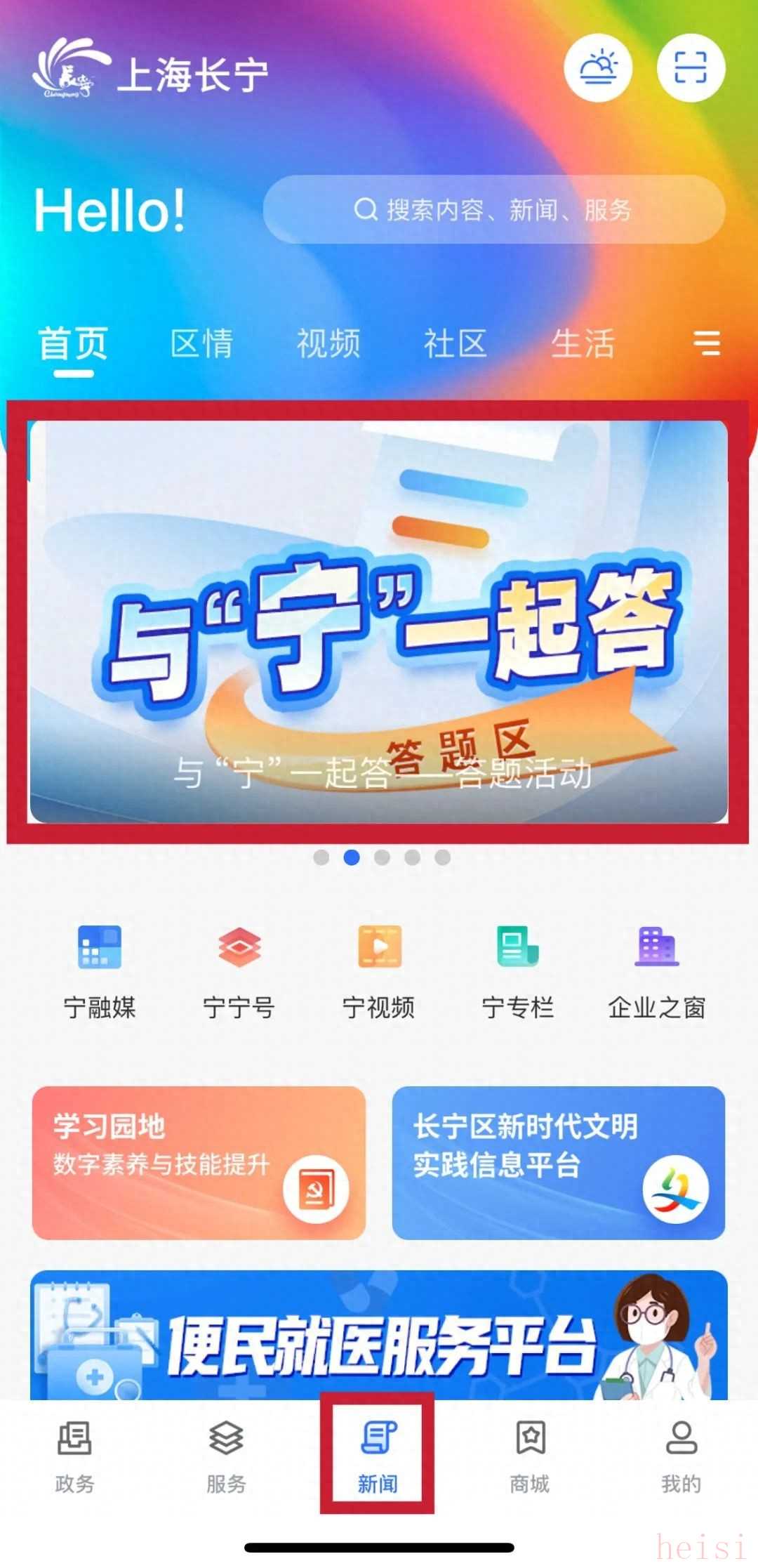This screenshot has width=758, height=1568.
Task: Open the QR scan icon
Action: point(691,68)
